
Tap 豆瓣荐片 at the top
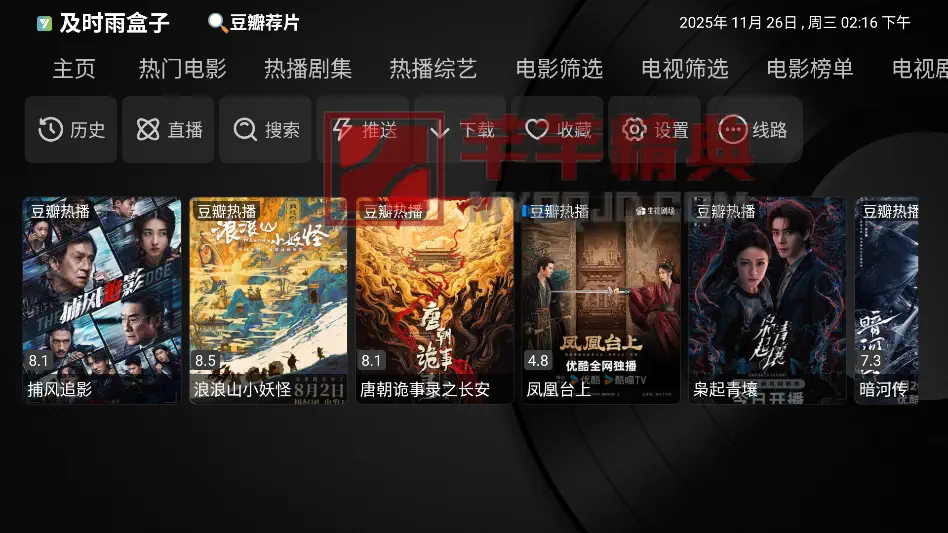[253, 22]
